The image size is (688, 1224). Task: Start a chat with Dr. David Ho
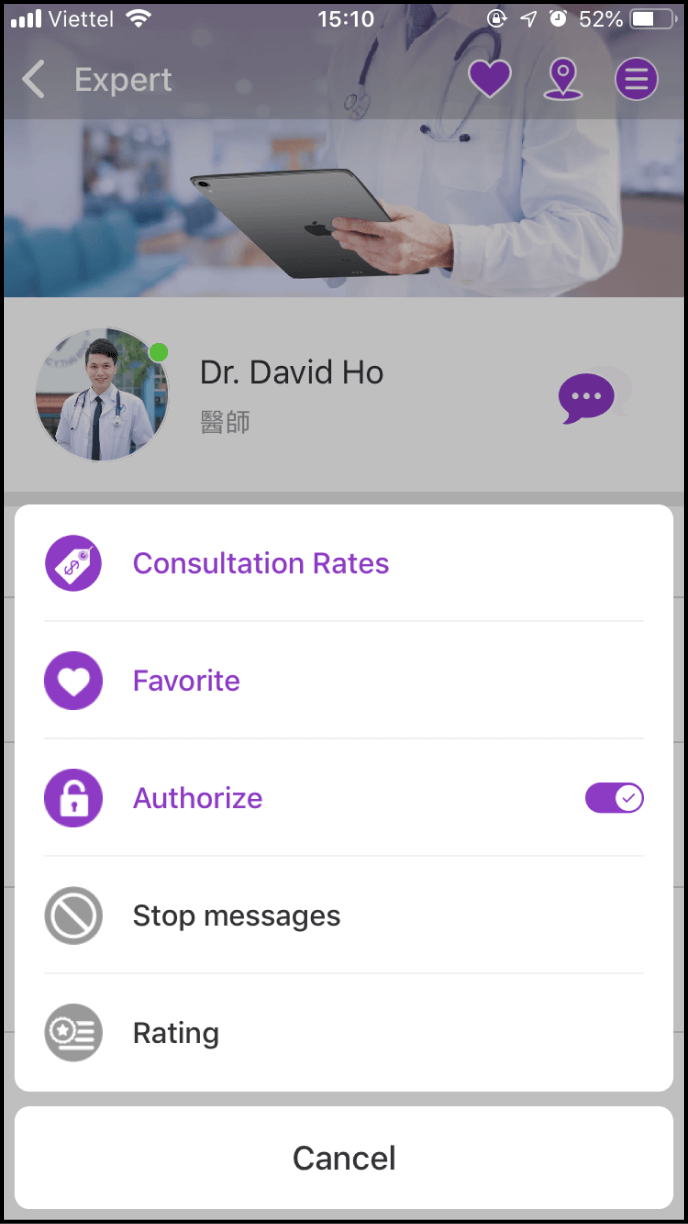[587, 397]
